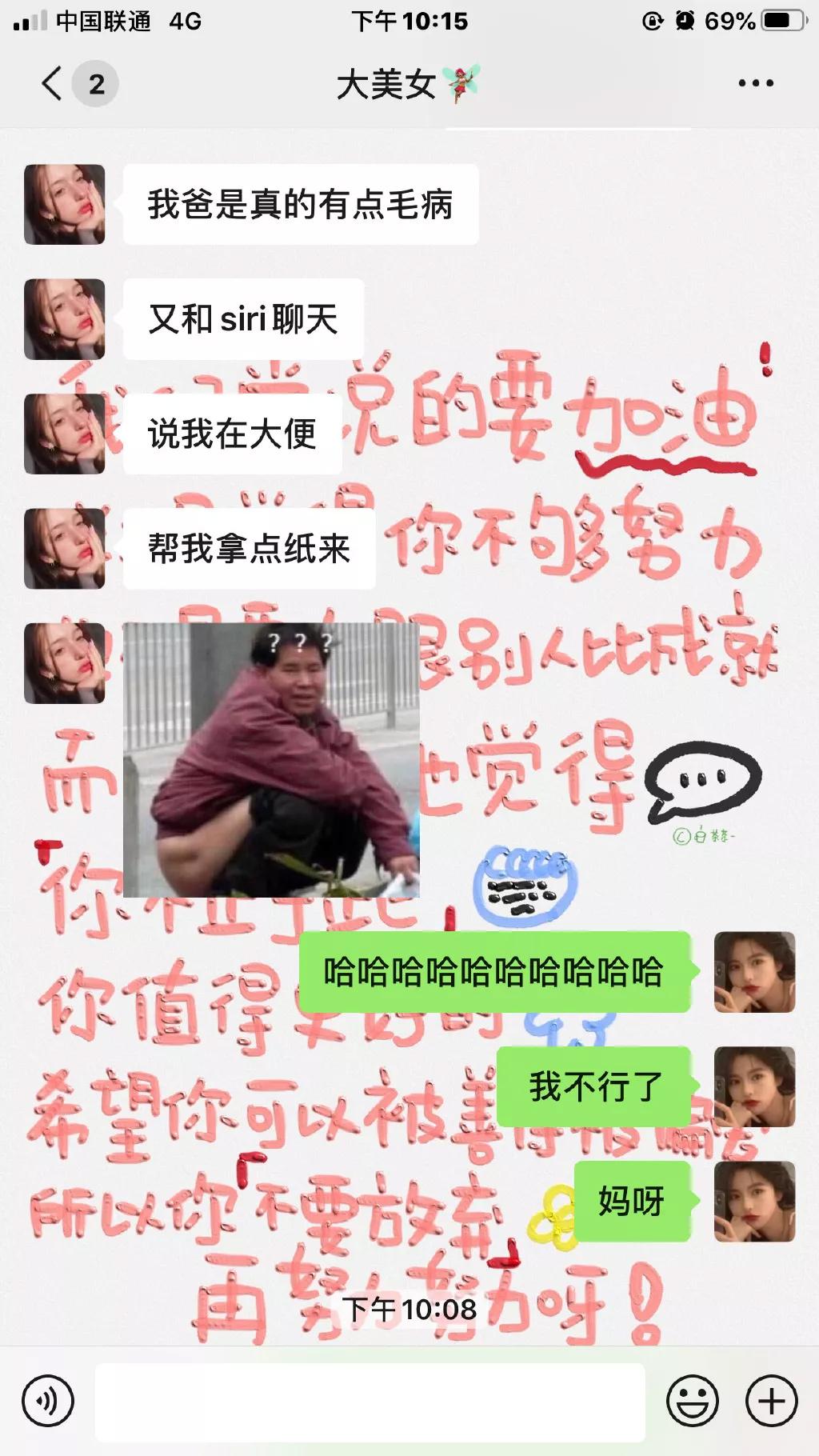The width and height of the screenshot is (819, 1456).
Task: Open the squatting man meme image
Action: (271, 759)
